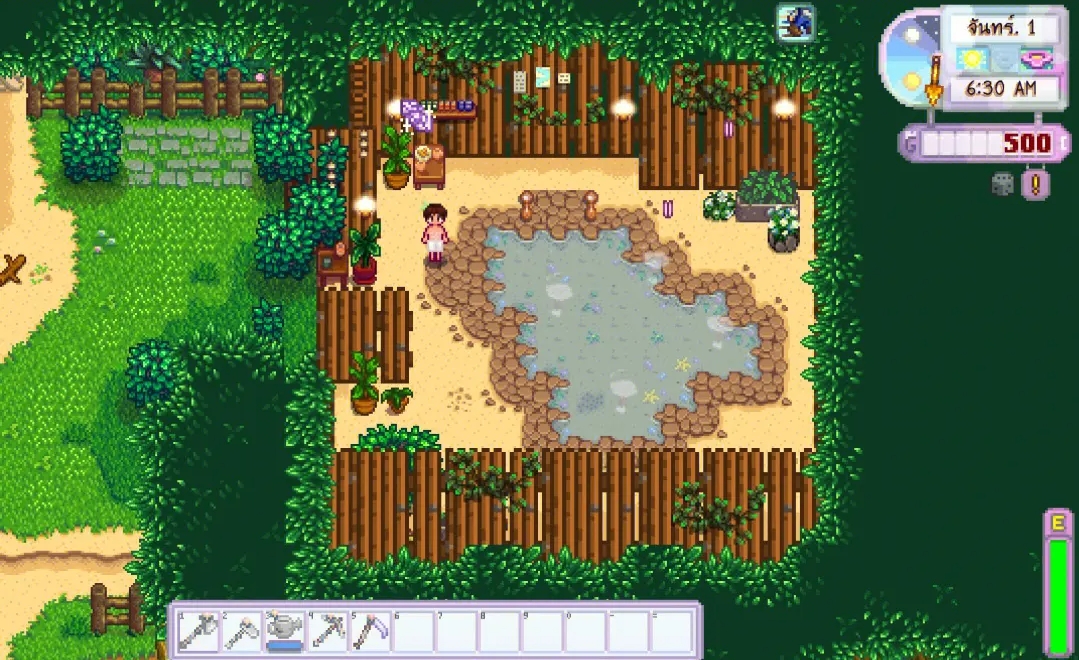The image size is (1079, 660).
Task: Select empty hotbar slot 6
Action: click(413, 630)
